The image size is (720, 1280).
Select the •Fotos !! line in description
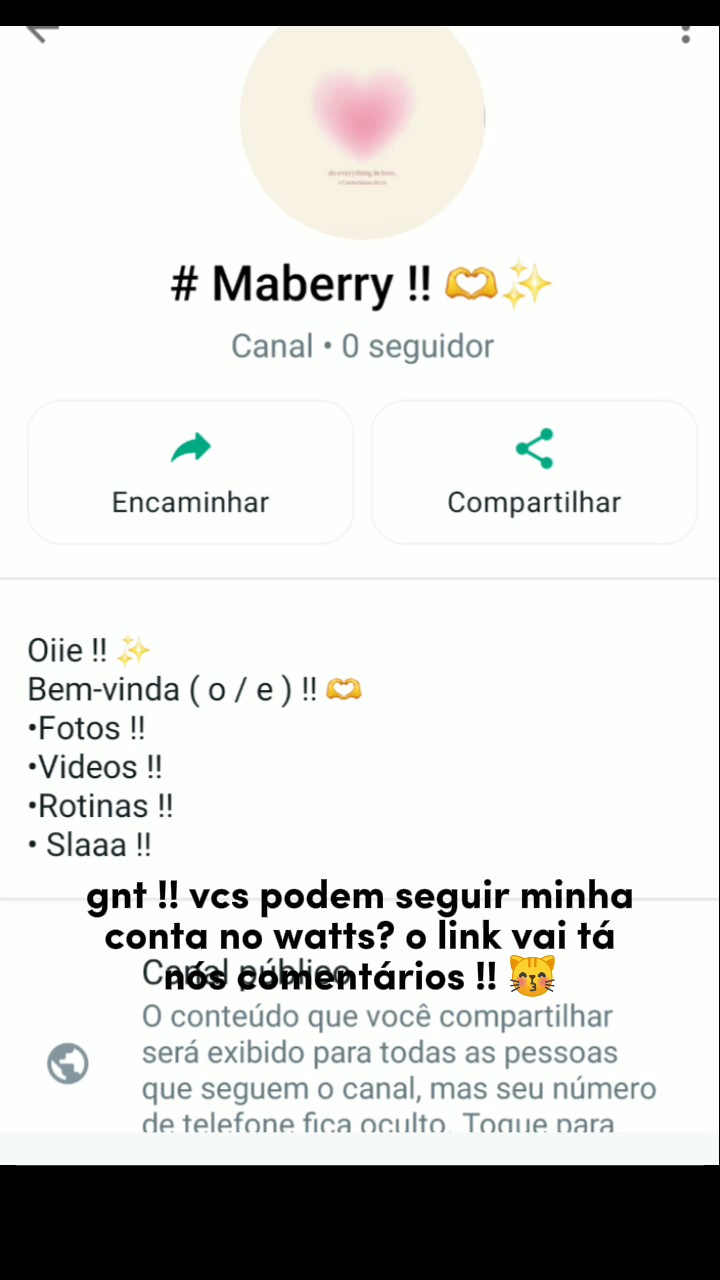coord(87,728)
